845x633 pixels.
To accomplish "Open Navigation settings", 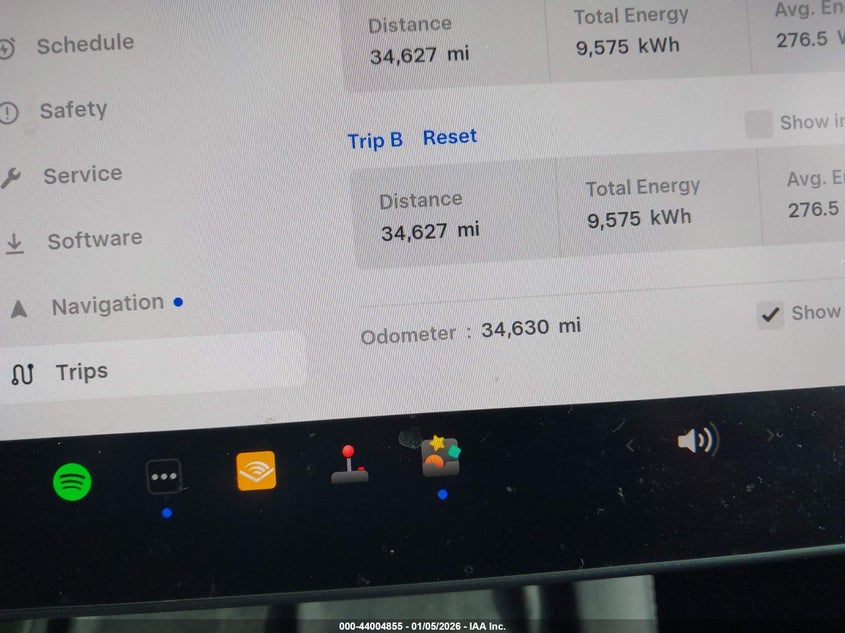I will click(107, 305).
